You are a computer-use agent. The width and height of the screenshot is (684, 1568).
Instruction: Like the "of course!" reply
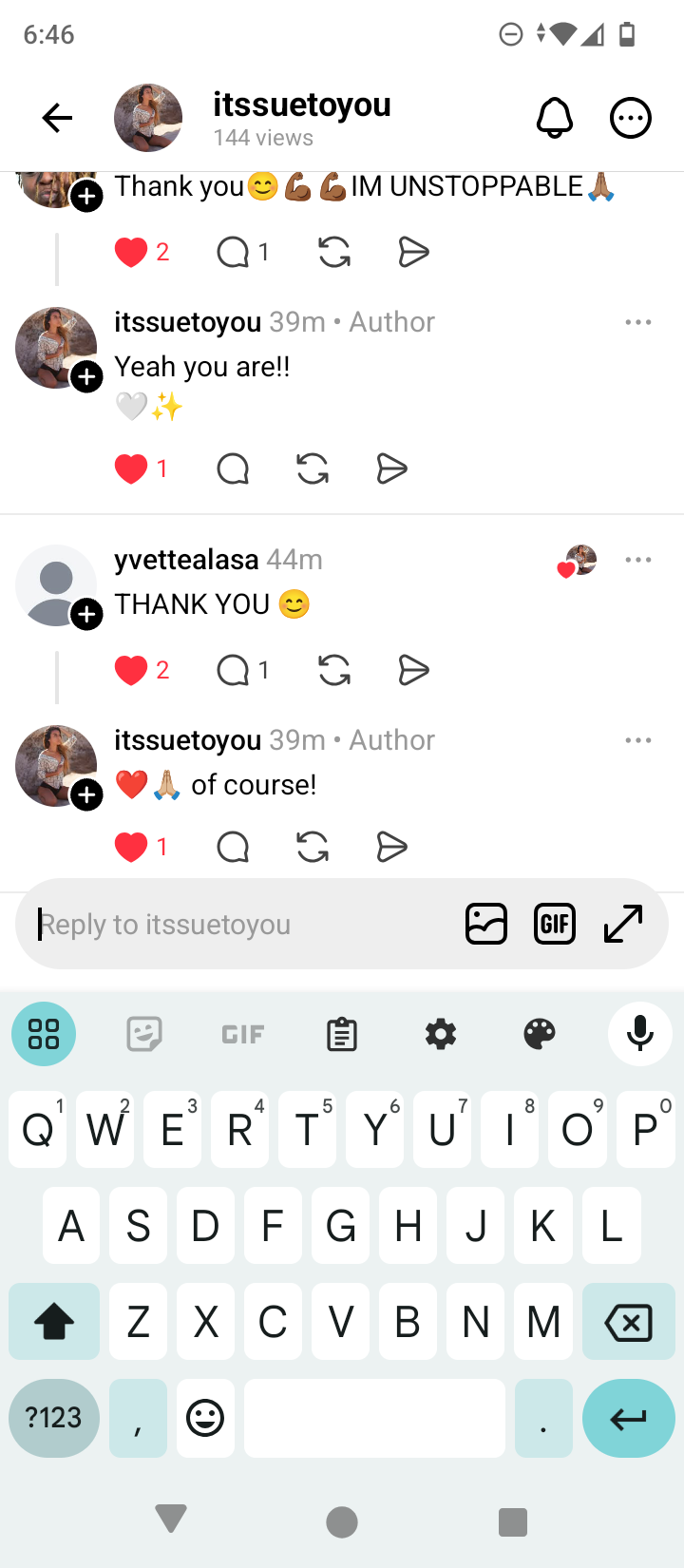131,847
